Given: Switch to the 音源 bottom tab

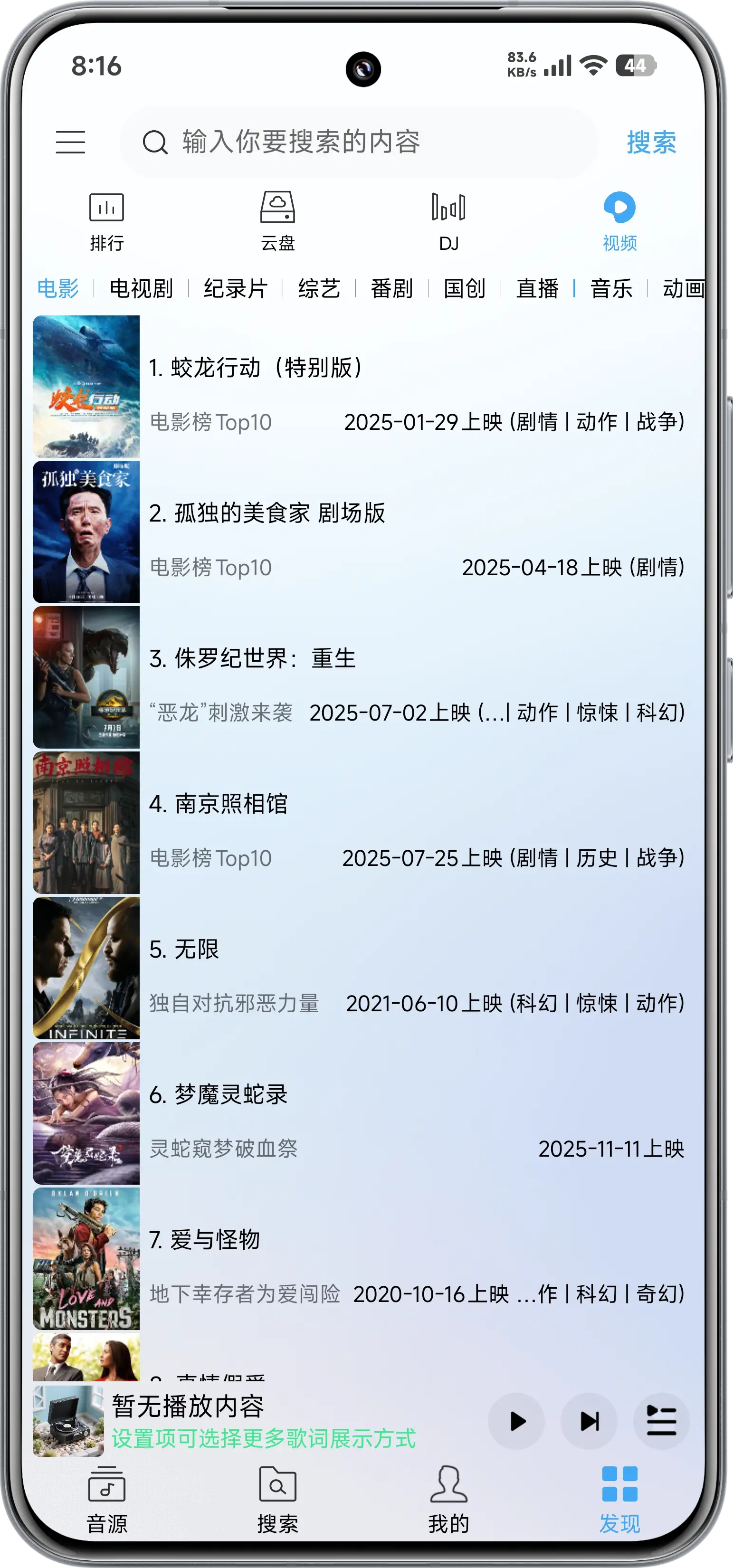Looking at the screenshot, I should (x=106, y=1499).
